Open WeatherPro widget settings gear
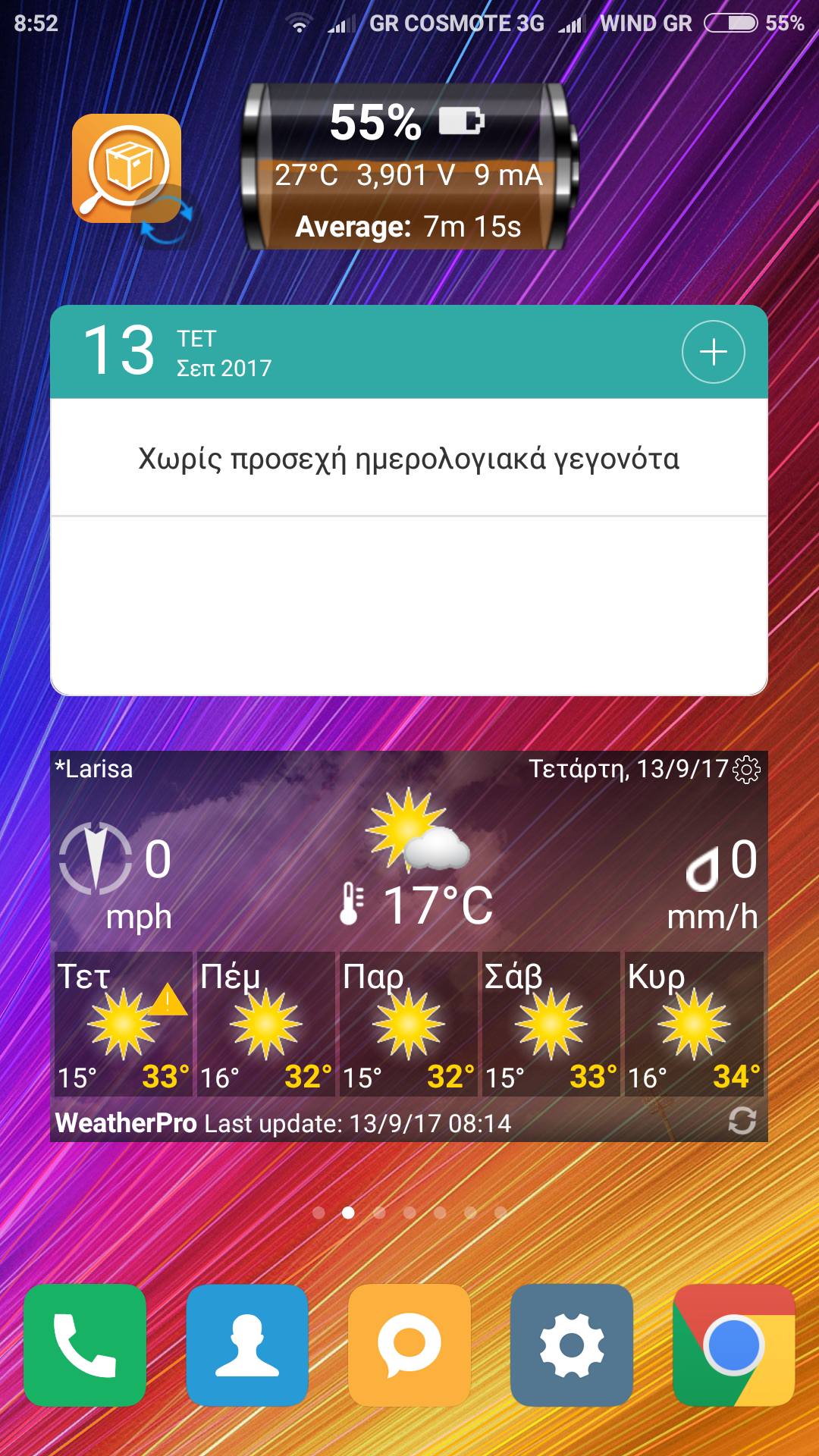 coord(746,769)
